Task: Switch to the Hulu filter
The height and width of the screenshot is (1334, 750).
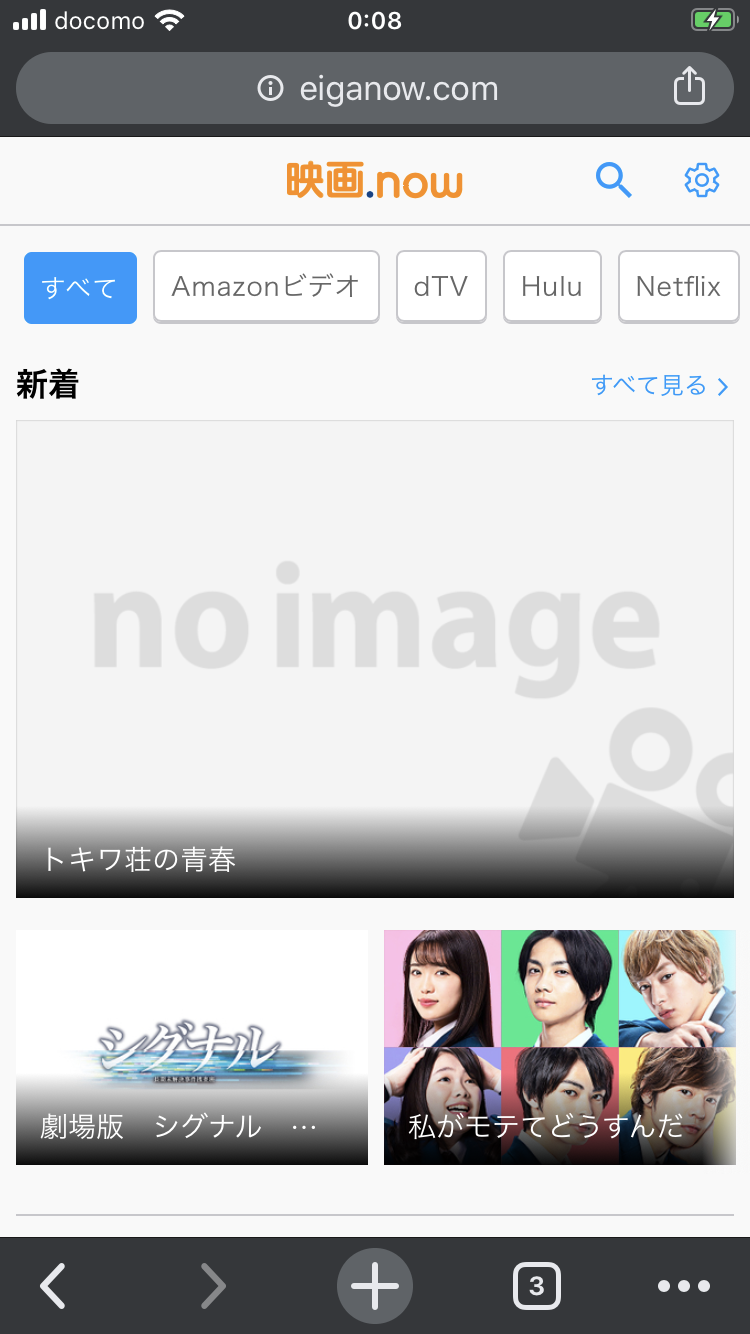Action: (552, 288)
